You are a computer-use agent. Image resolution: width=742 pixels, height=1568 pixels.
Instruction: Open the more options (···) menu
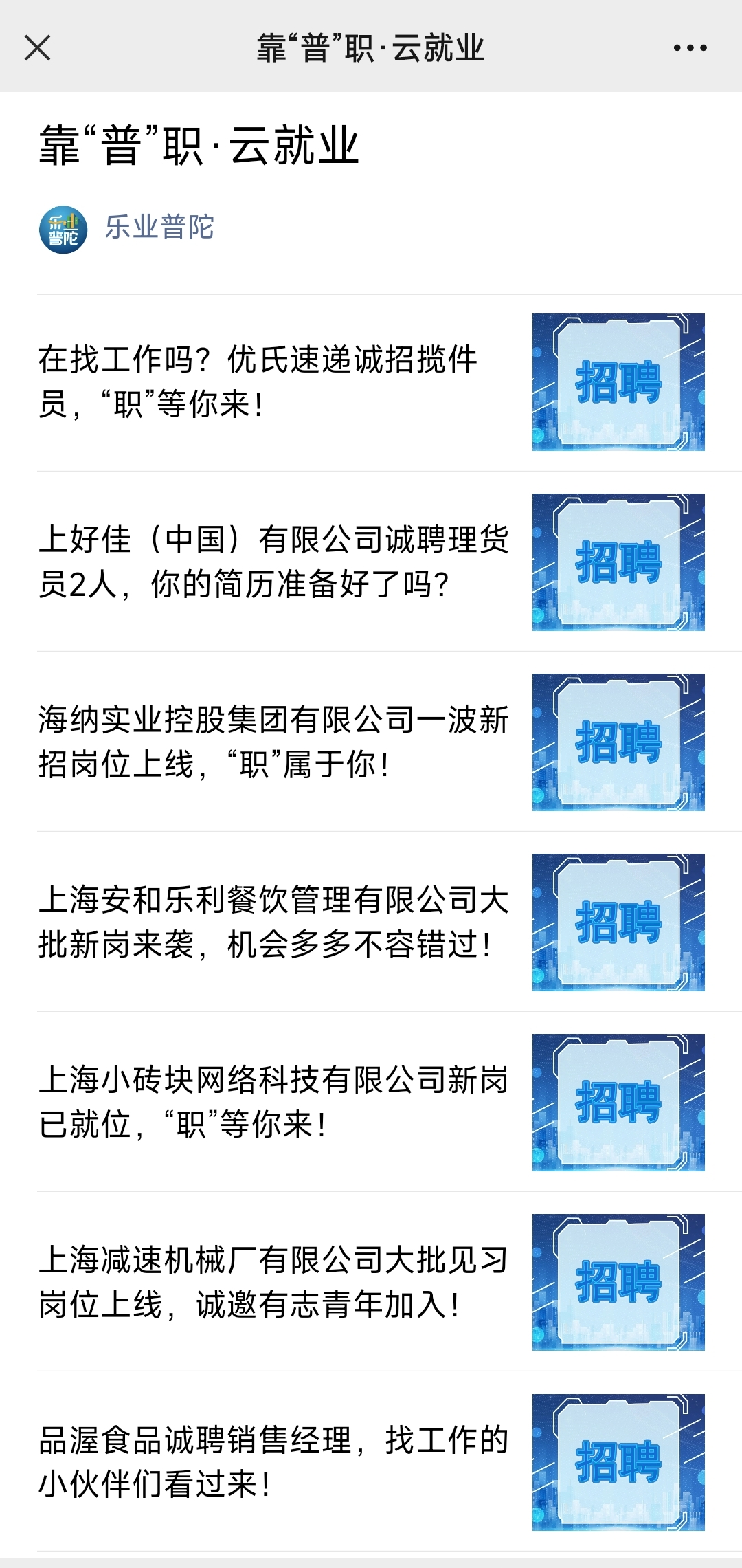pos(689,47)
